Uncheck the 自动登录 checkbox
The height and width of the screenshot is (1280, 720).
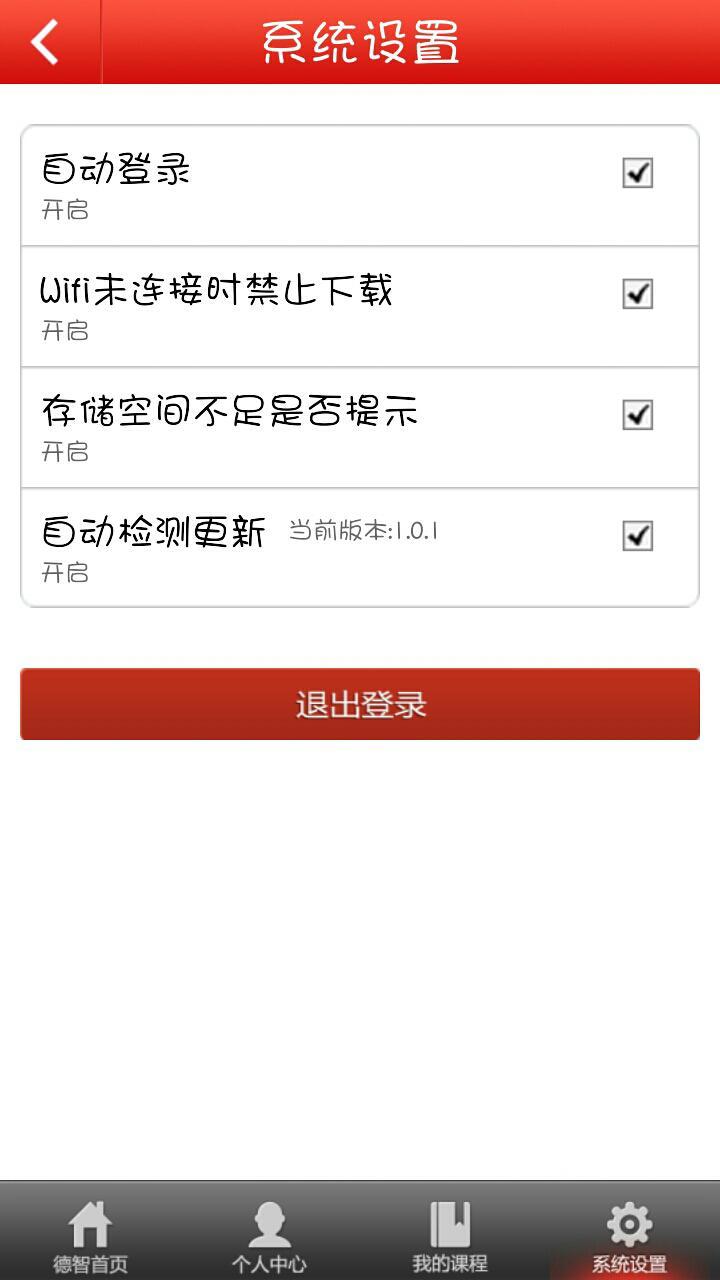(x=637, y=173)
